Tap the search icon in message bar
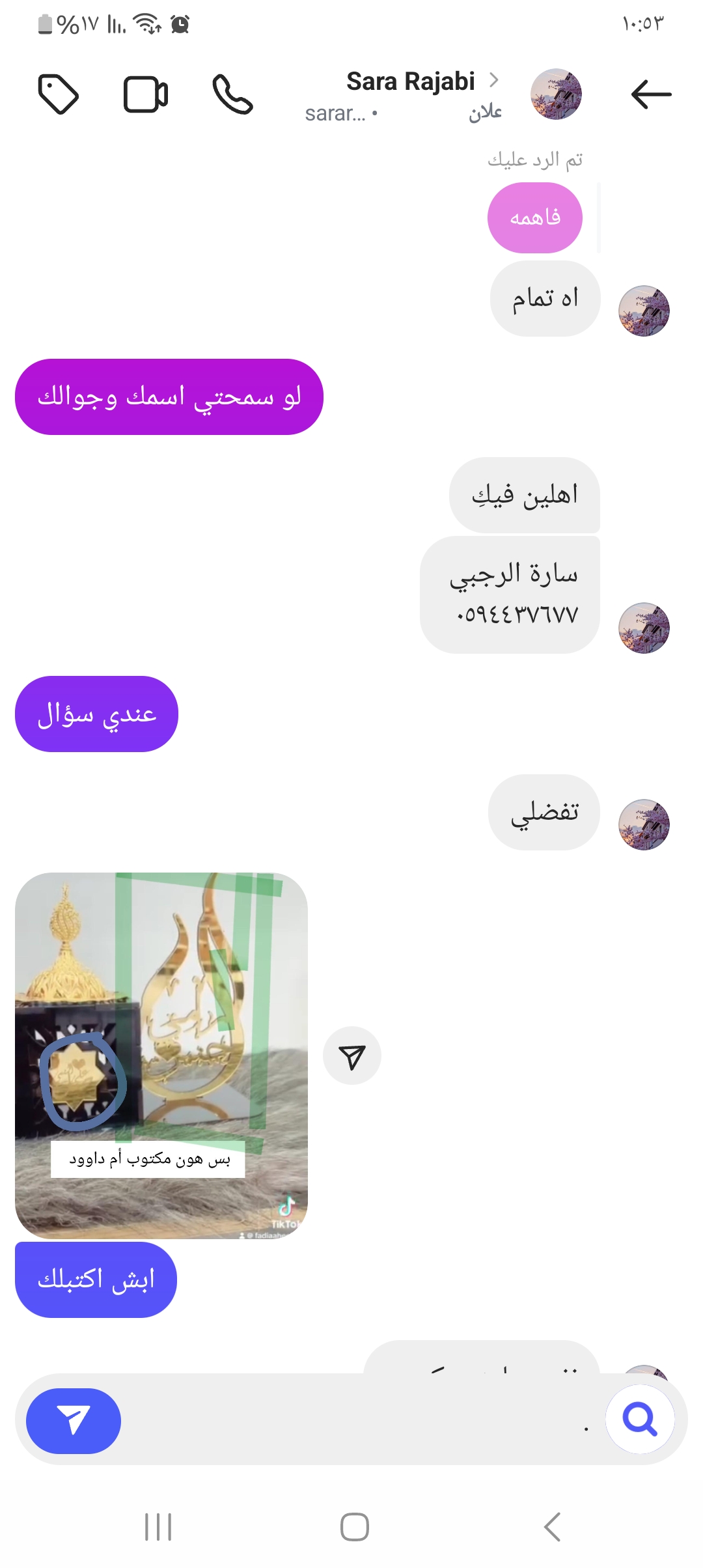 click(x=640, y=1420)
